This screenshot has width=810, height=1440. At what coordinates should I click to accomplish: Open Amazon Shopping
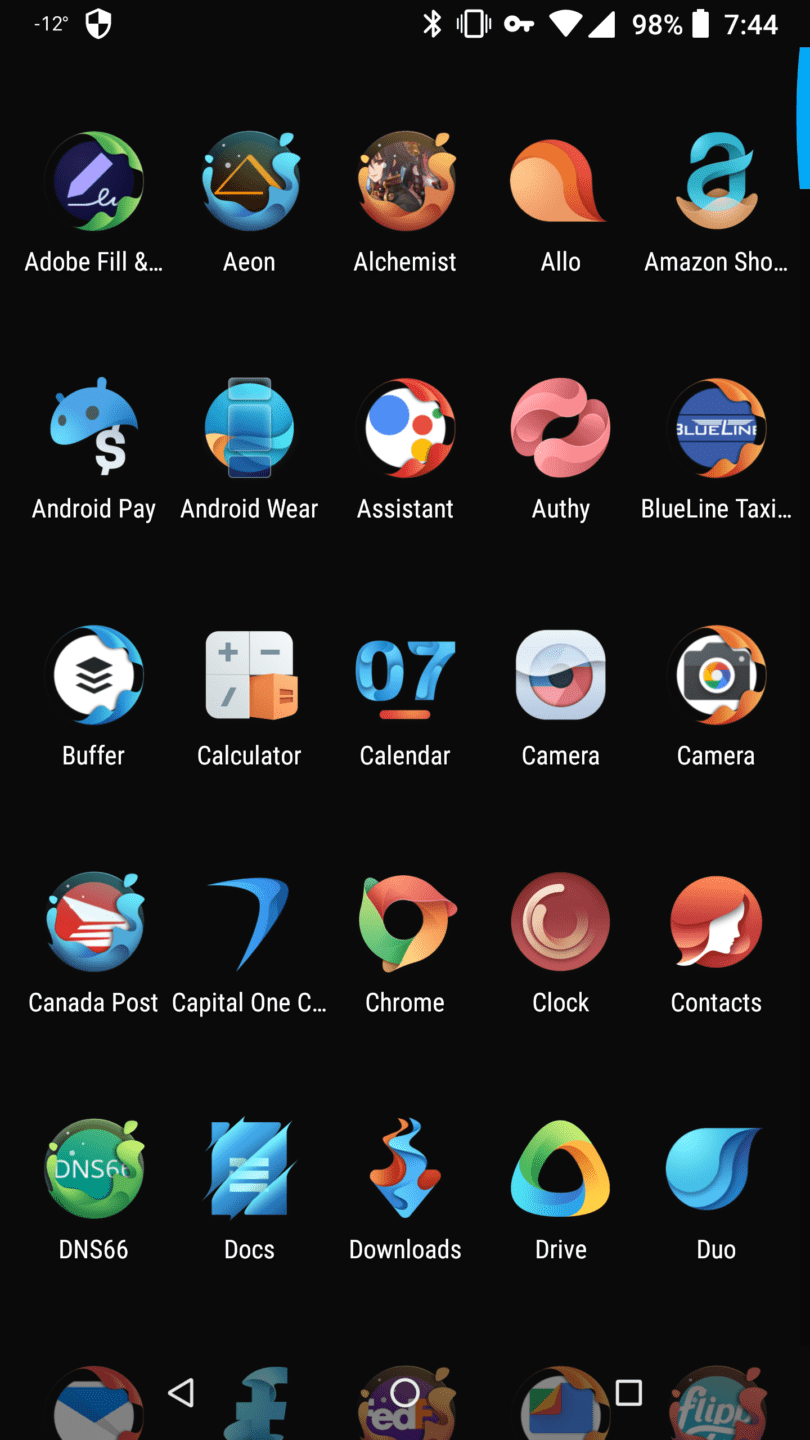(716, 181)
